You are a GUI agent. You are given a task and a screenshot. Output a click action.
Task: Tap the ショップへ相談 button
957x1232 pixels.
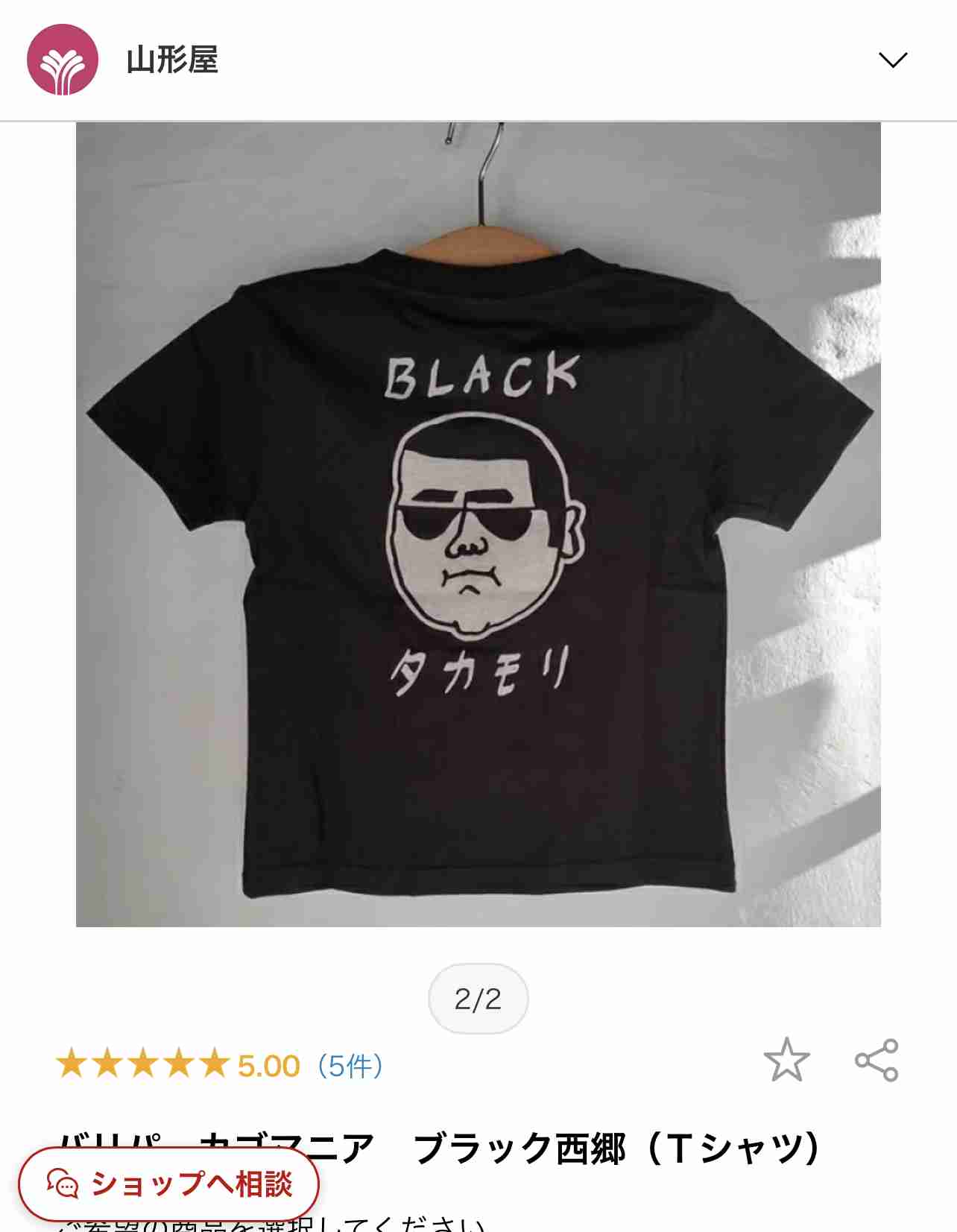click(x=169, y=1184)
